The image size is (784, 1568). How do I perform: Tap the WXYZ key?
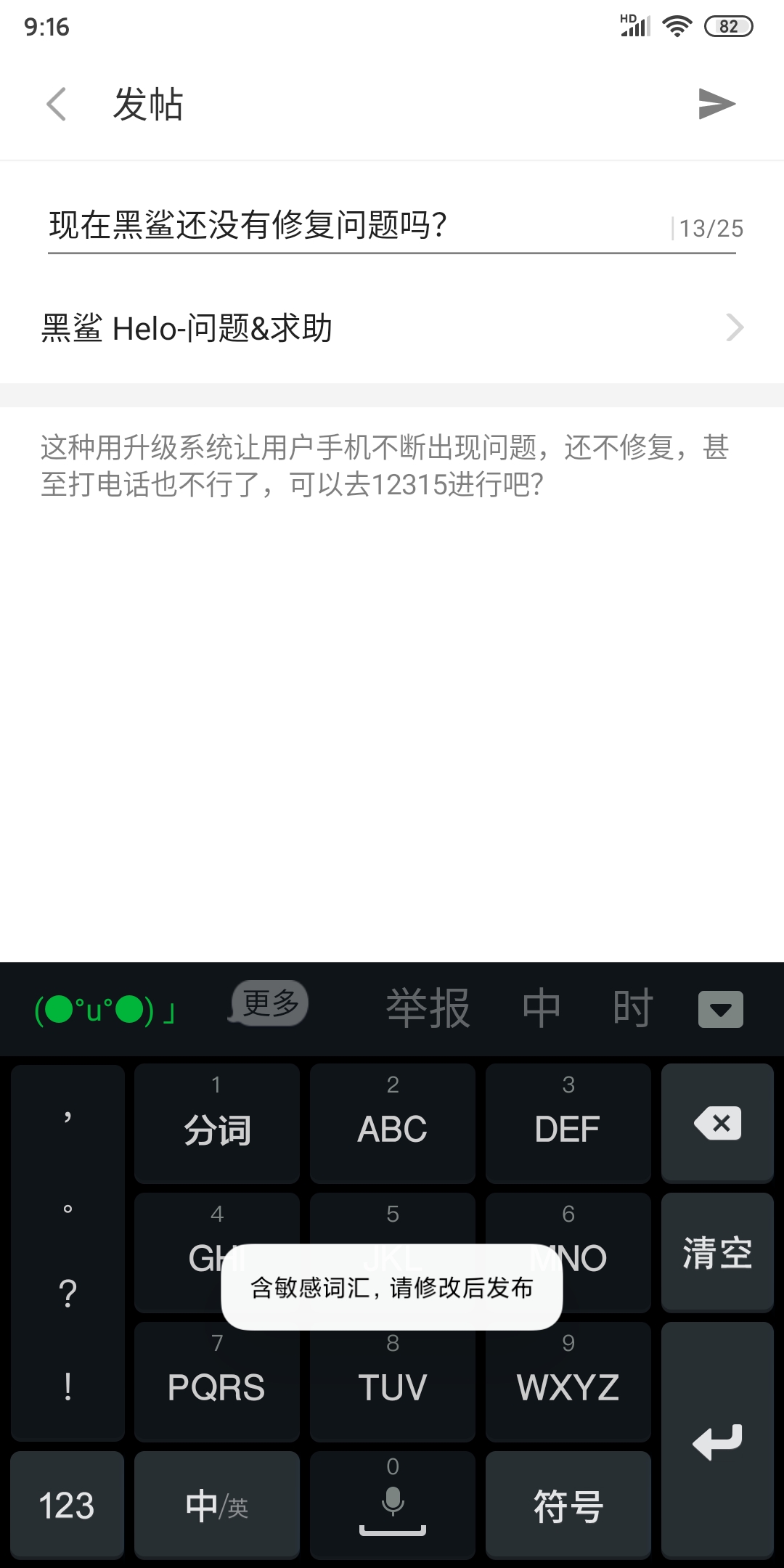[568, 1381]
